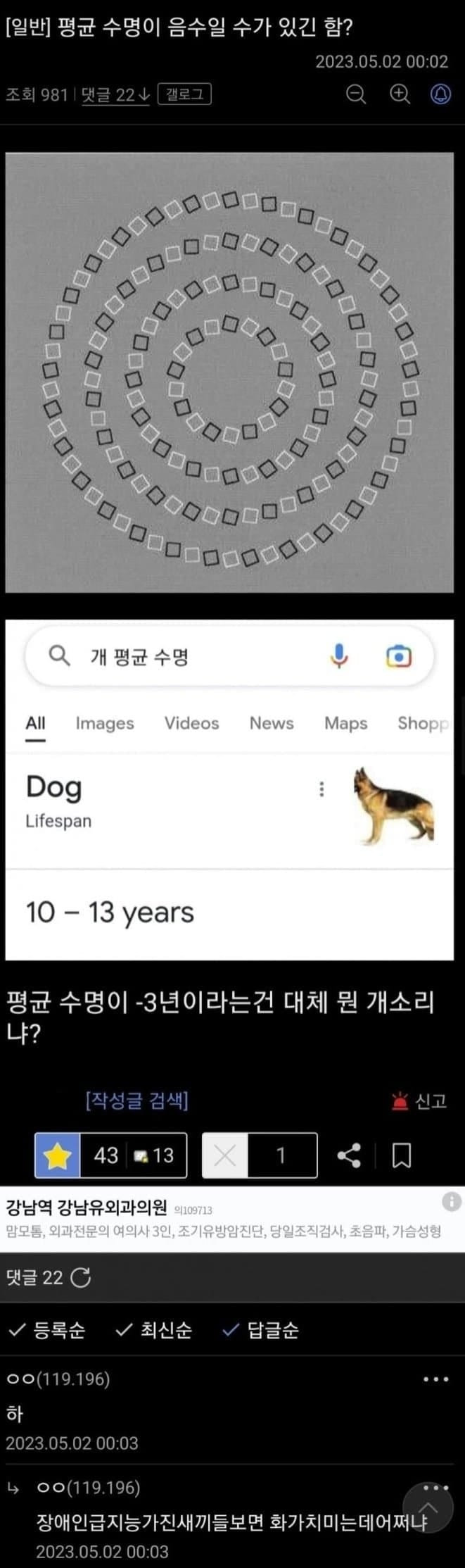Screen dimensions: 465x1568
Task: Sort comments by 답글순
Action: click(x=260, y=1329)
